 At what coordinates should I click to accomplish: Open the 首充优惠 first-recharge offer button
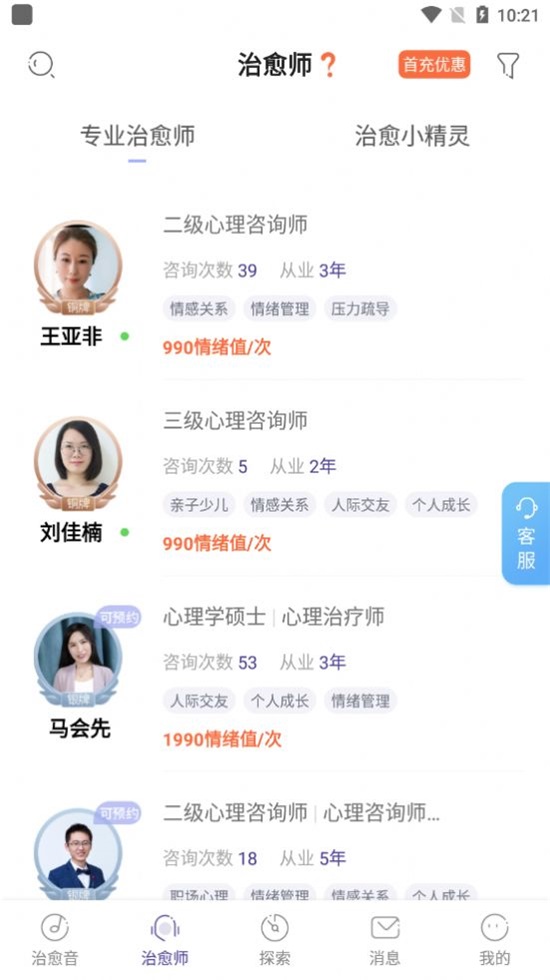click(x=434, y=64)
